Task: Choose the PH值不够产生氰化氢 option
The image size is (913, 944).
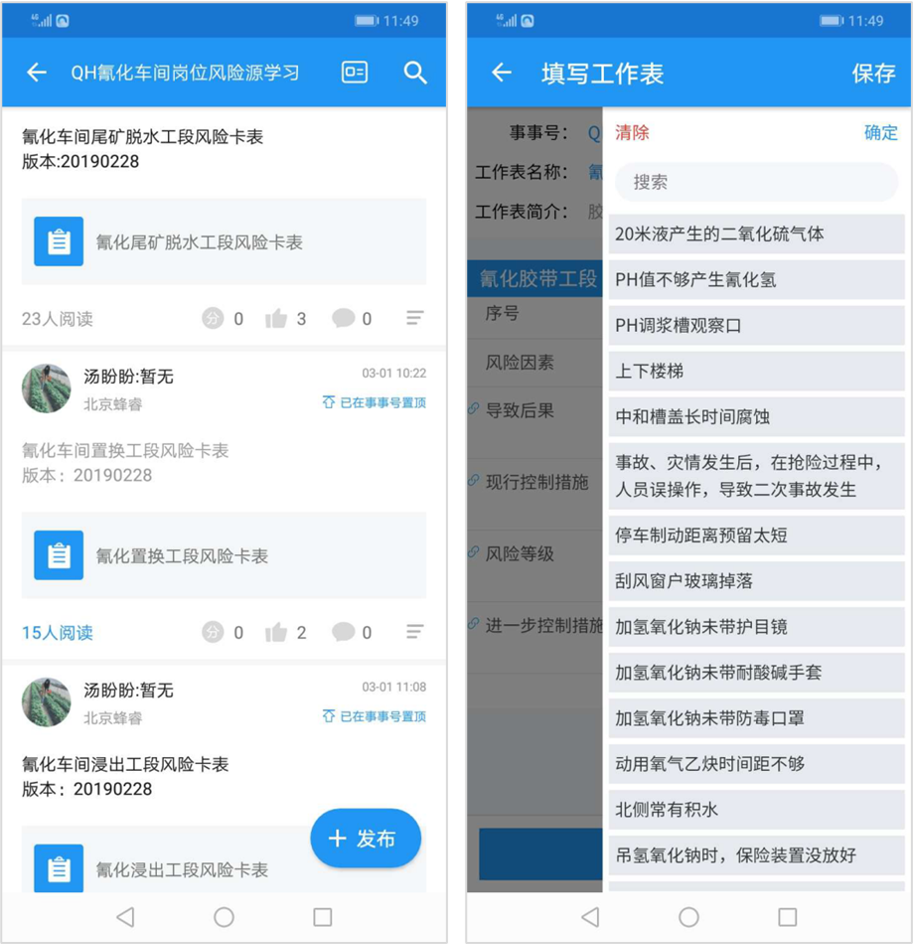Action: pyautogui.click(x=755, y=280)
